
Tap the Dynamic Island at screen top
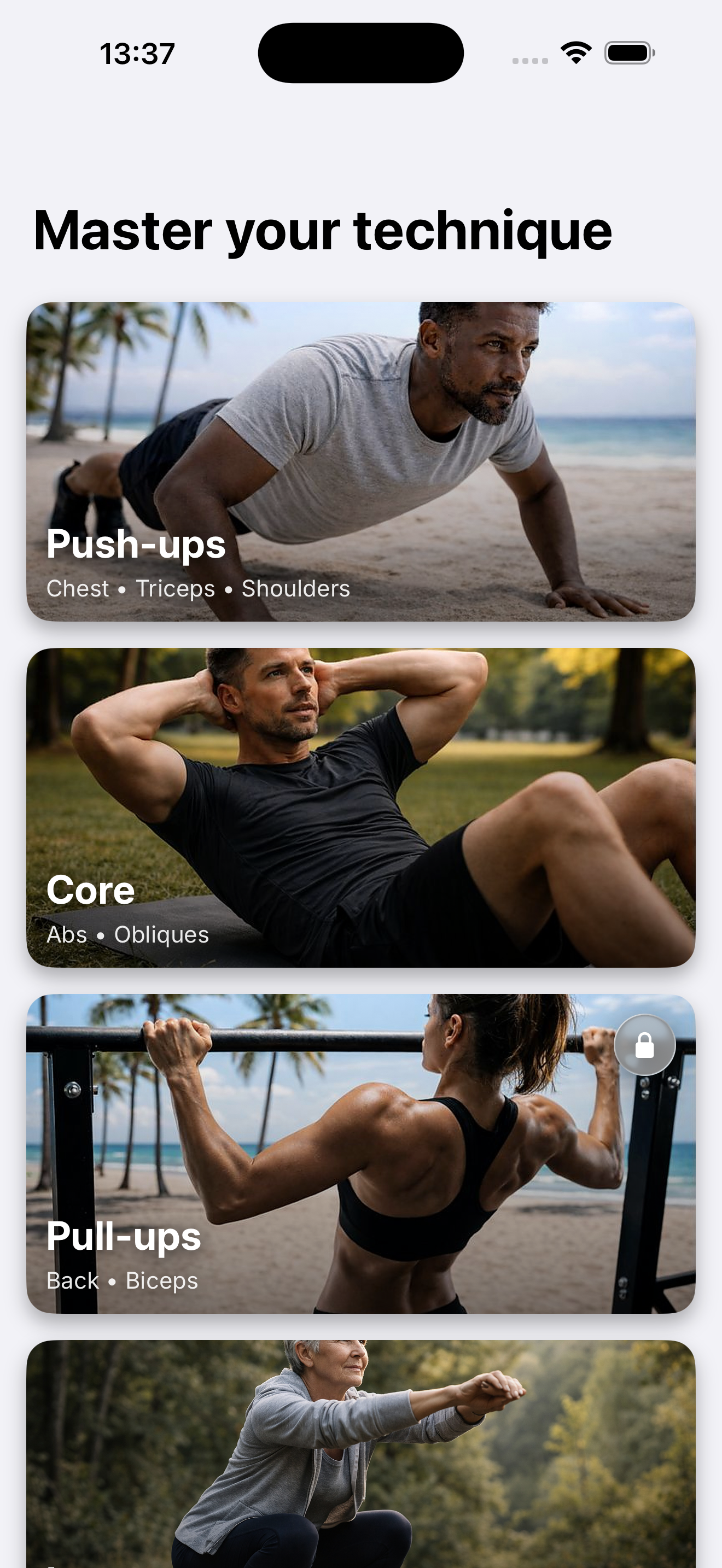point(361,52)
